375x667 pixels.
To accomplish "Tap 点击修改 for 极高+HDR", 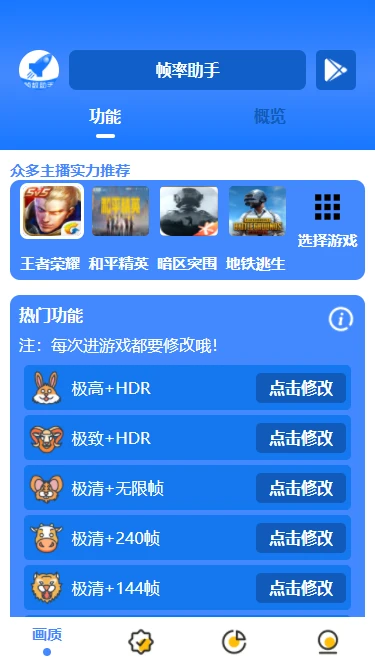I will tap(301, 388).
